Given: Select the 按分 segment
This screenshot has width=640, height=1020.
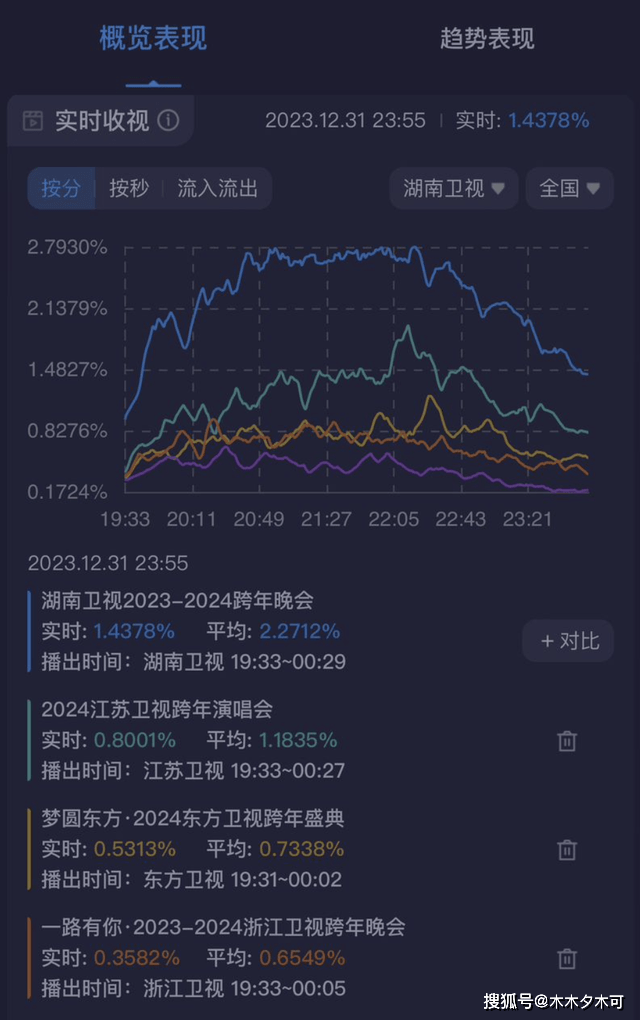Looking at the screenshot, I should coord(61,188).
